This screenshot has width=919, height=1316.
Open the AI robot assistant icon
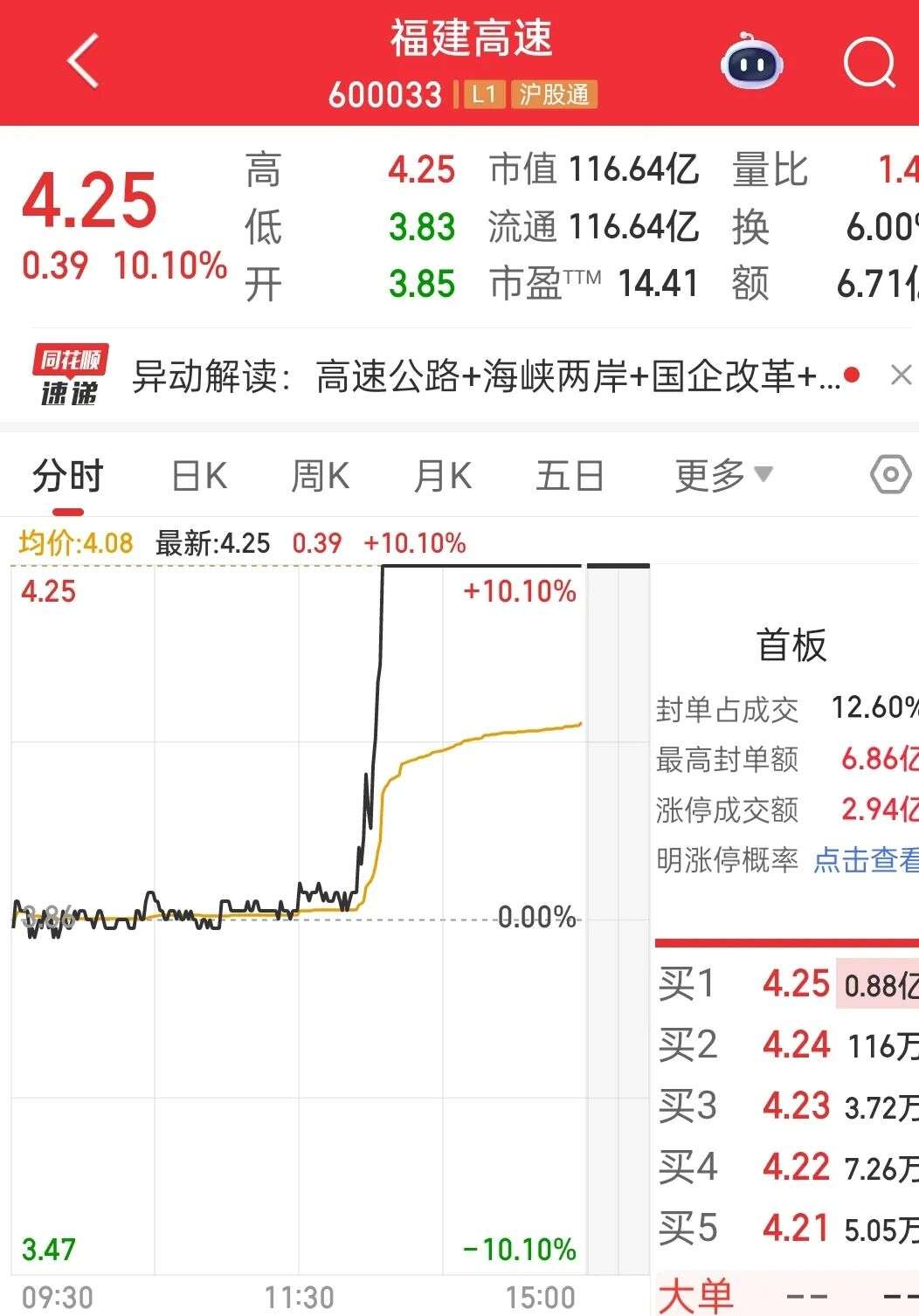coord(751,61)
